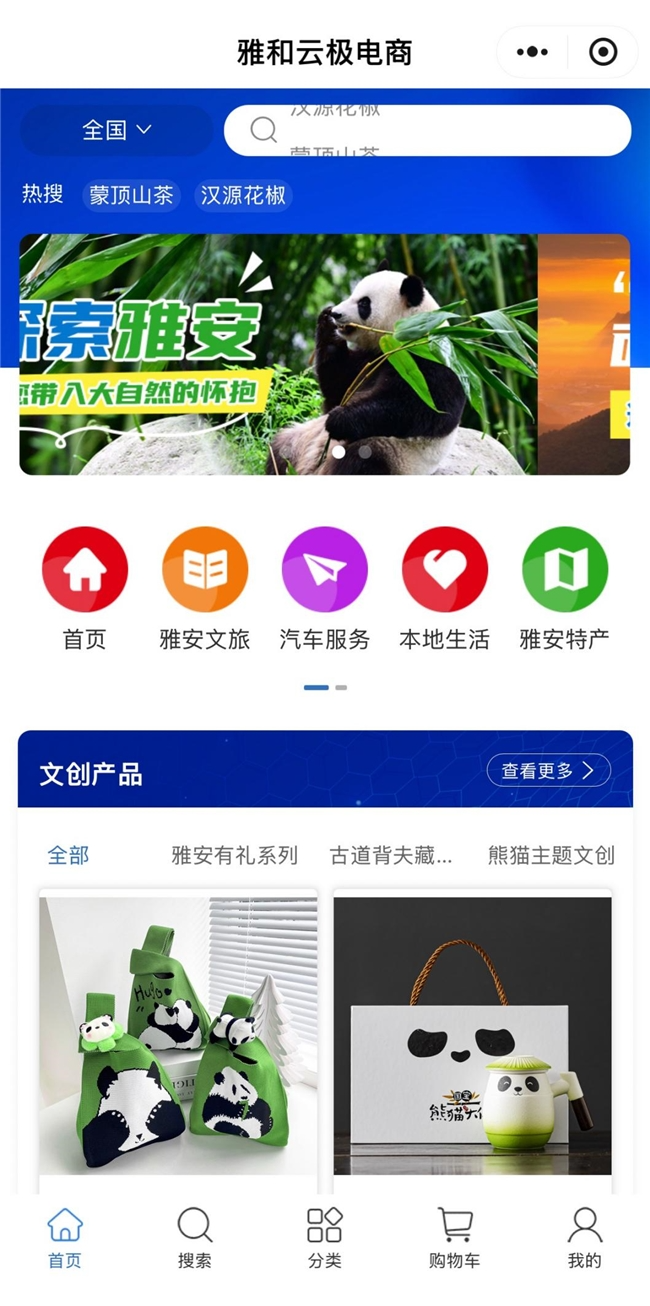The width and height of the screenshot is (650, 1306).
Task: Expand the 全国 region dropdown
Action: (116, 130)
